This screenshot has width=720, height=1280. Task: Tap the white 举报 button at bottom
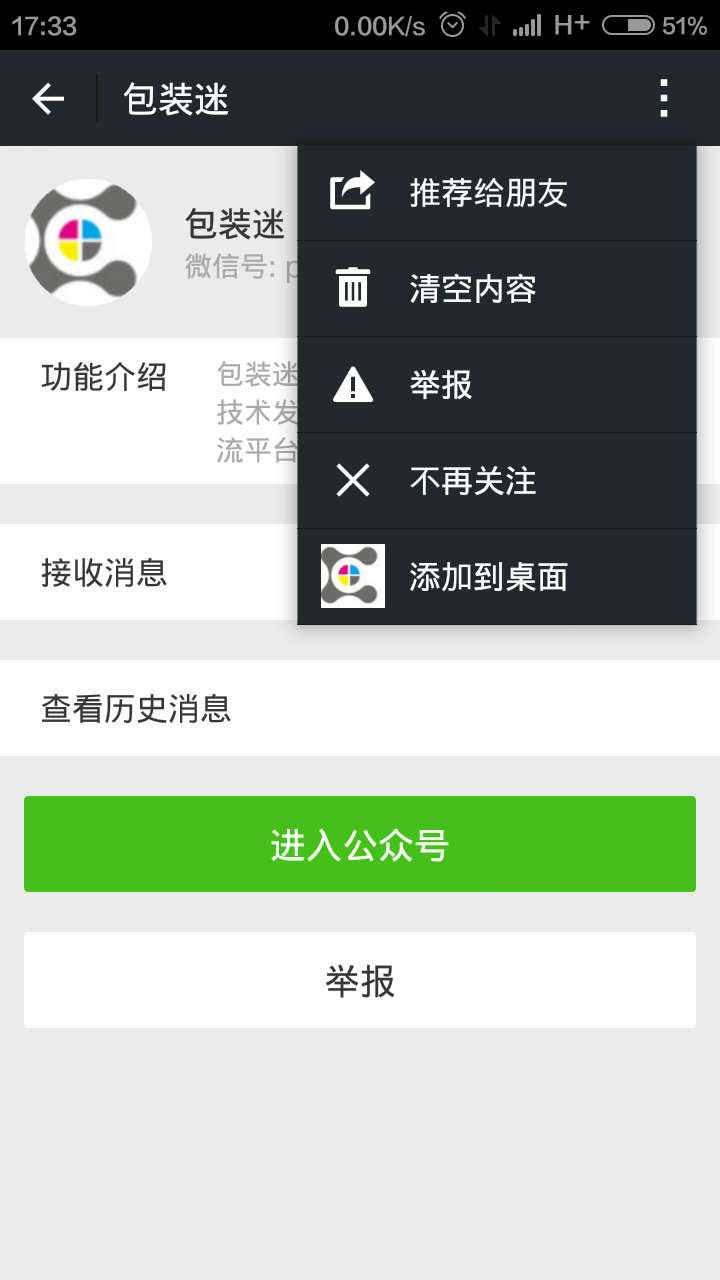(x=359, y=980)
